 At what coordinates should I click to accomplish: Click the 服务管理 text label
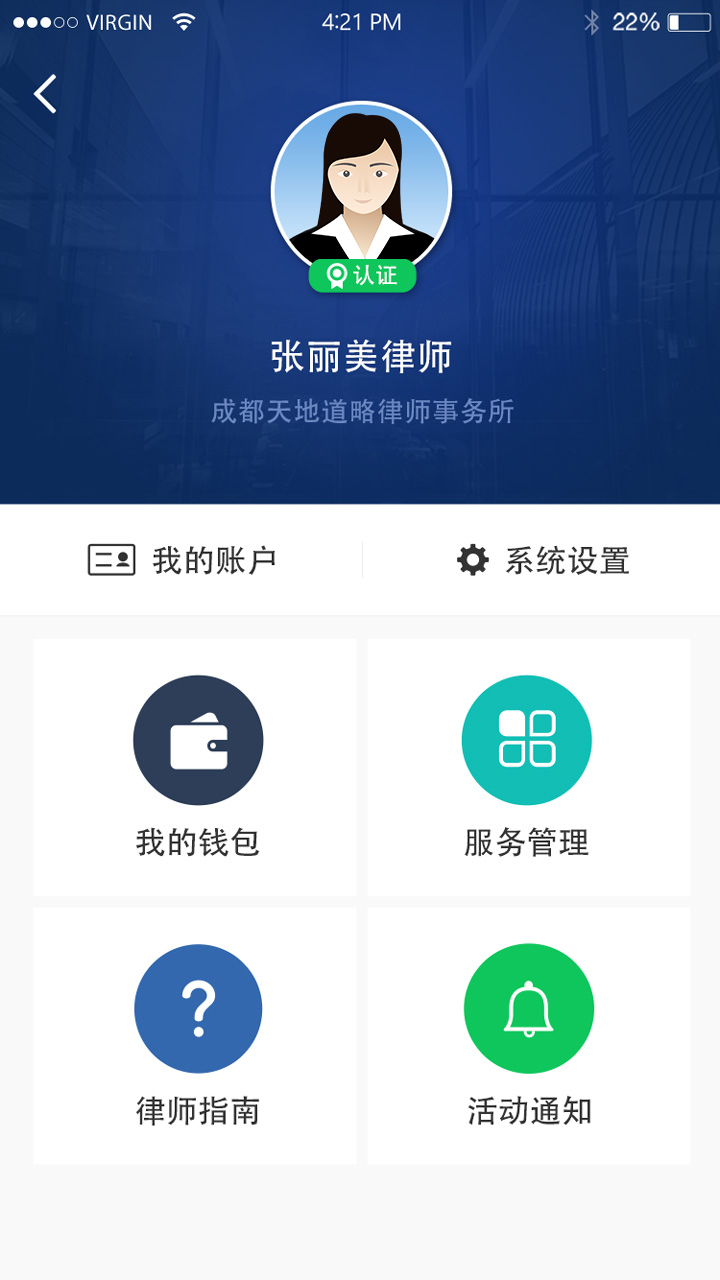pyautogui.click(x=527, y=843)
